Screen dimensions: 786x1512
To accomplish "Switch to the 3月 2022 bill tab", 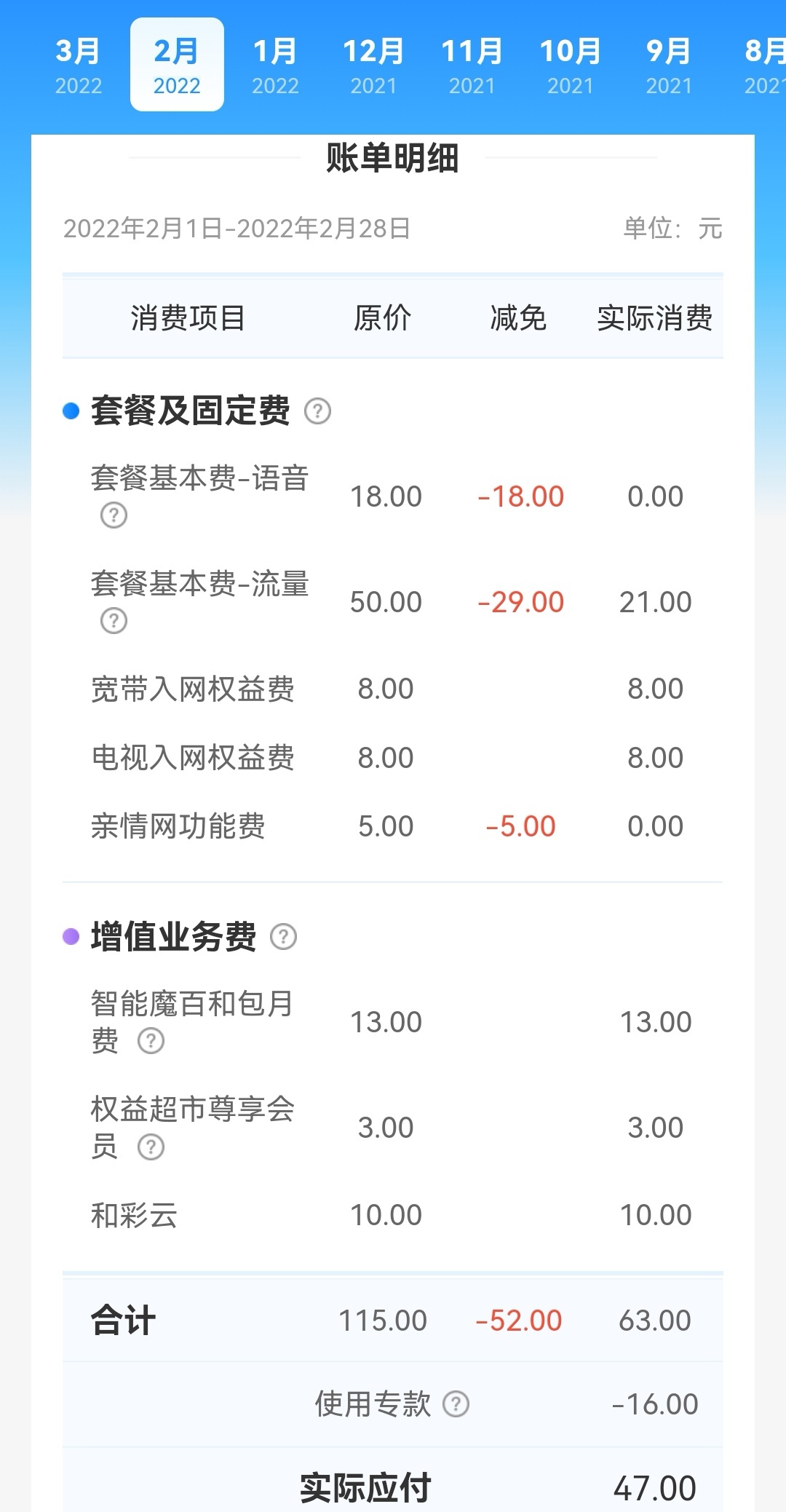I will click(x=79, y=66).
